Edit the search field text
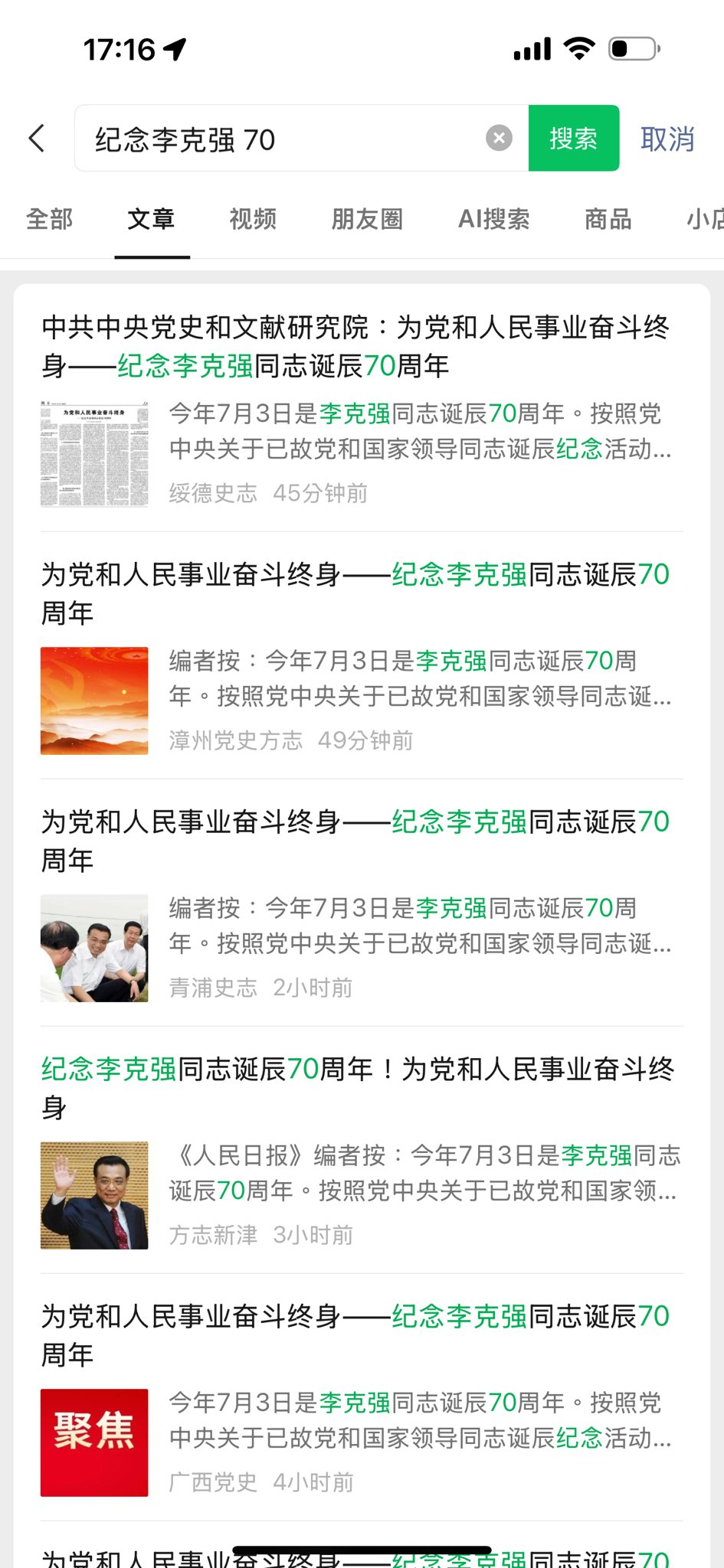The image size is (724, 1568). click(283, 139)
